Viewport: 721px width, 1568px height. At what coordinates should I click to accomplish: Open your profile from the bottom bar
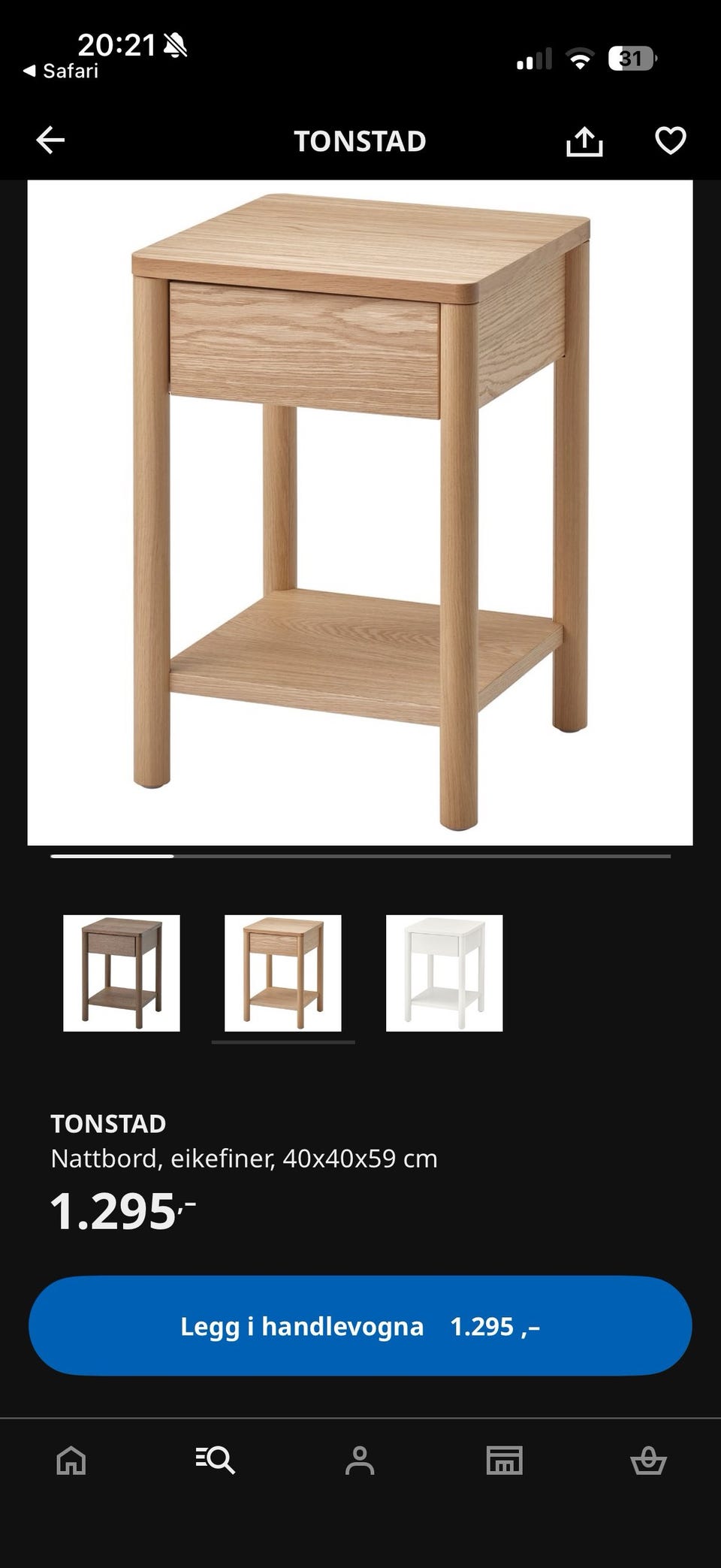tap(360, 1461)
